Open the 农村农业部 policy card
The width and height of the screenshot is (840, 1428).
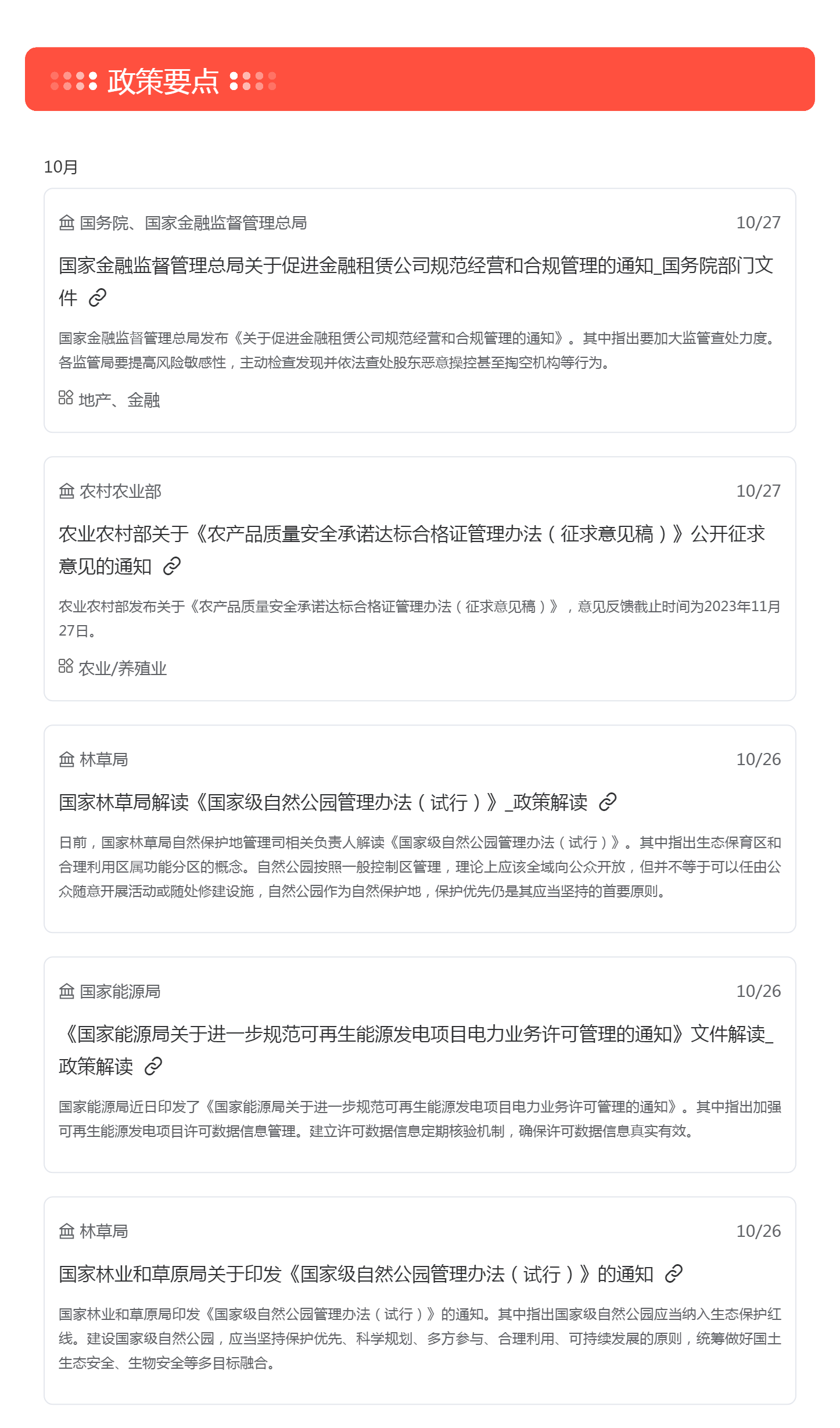419,579
